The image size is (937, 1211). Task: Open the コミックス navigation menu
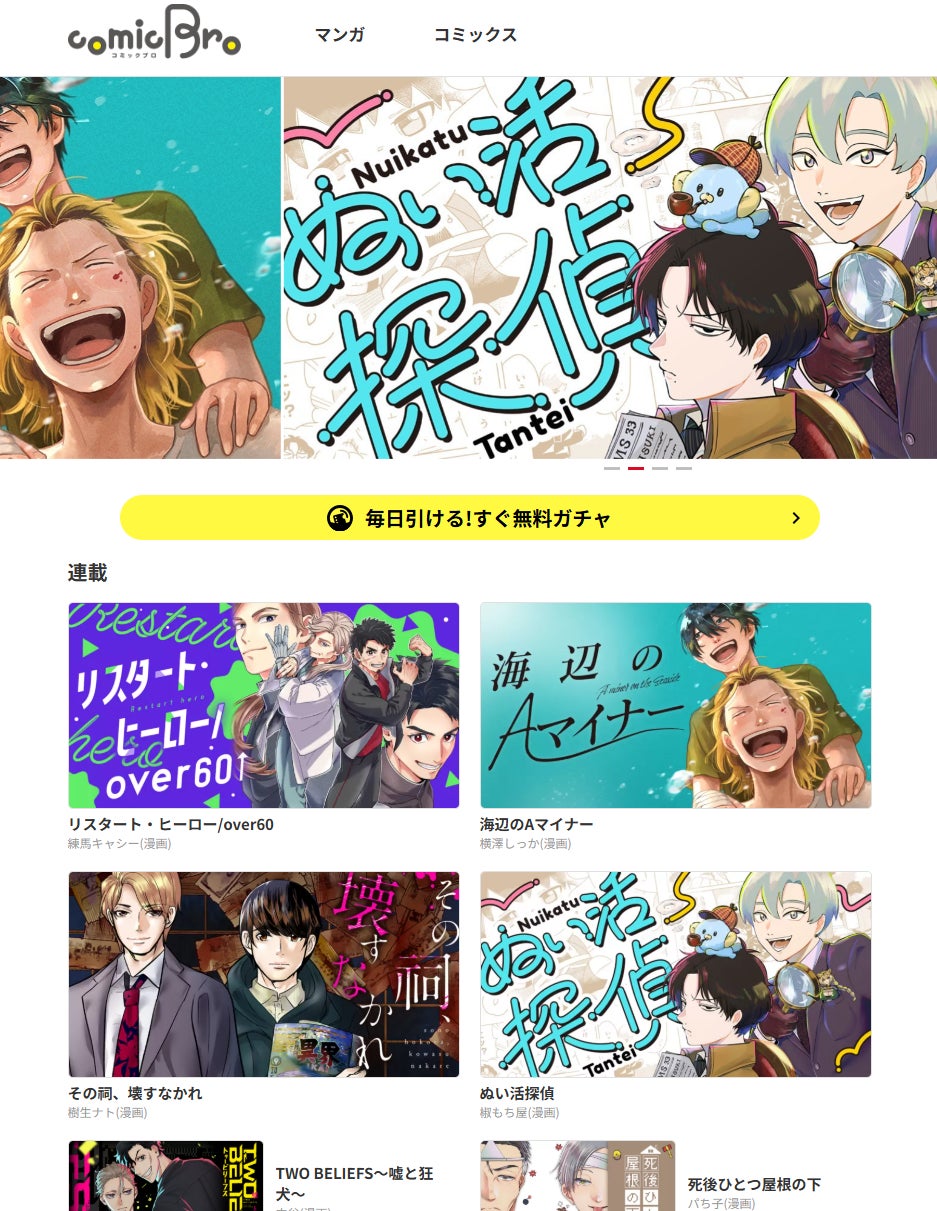click(x=475, y=35)
